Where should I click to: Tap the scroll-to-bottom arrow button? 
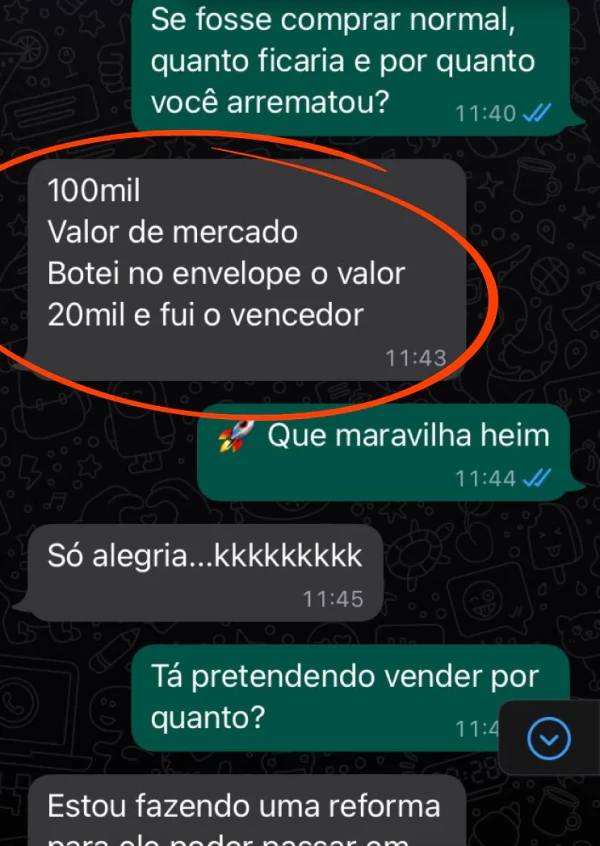[x=549, y=739]
